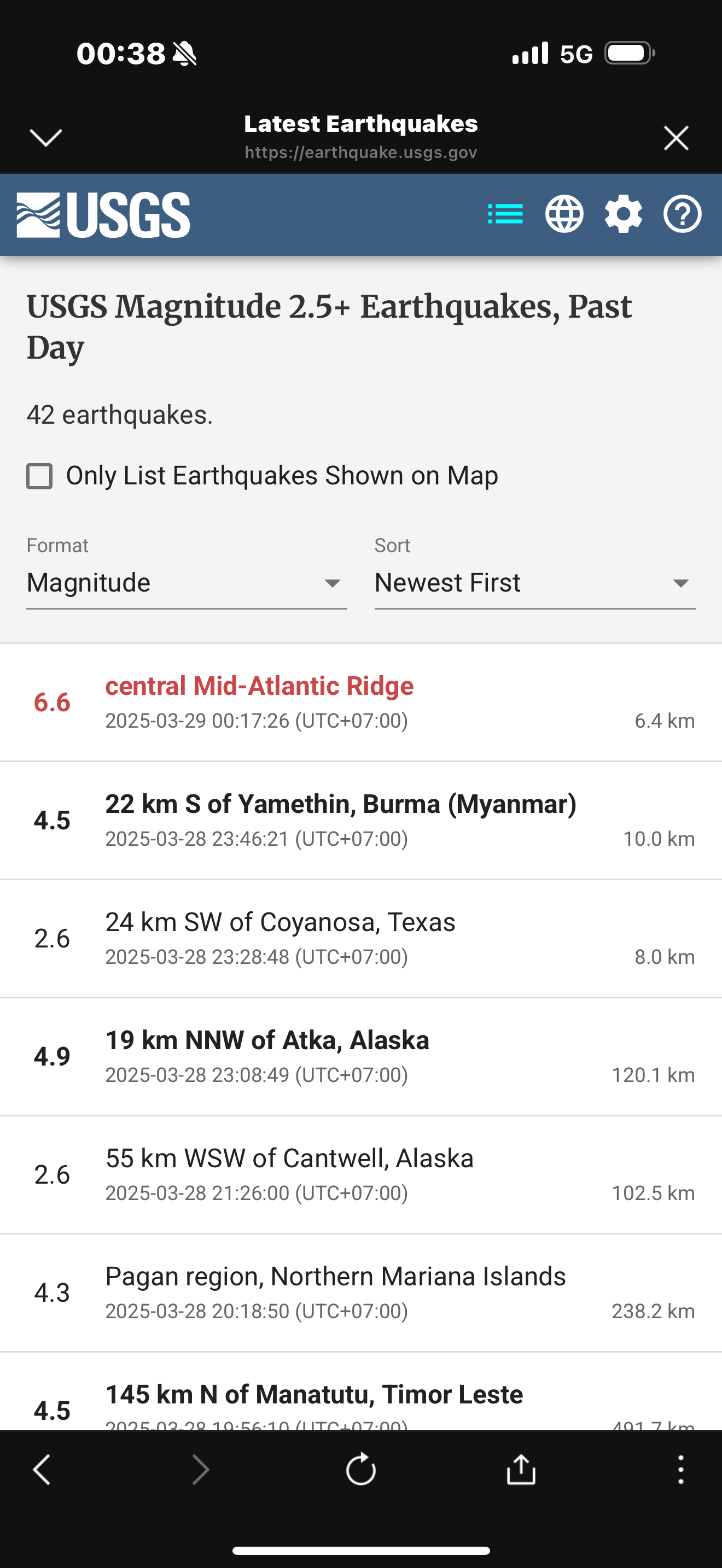Switch to the map globe view
This screenshot has width=722, height=1568.
click(564, 214)
